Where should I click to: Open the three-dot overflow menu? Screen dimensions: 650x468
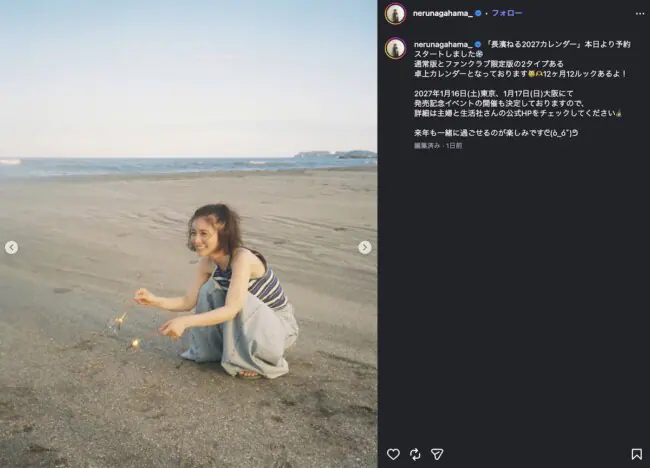click(x=640, y=14)
